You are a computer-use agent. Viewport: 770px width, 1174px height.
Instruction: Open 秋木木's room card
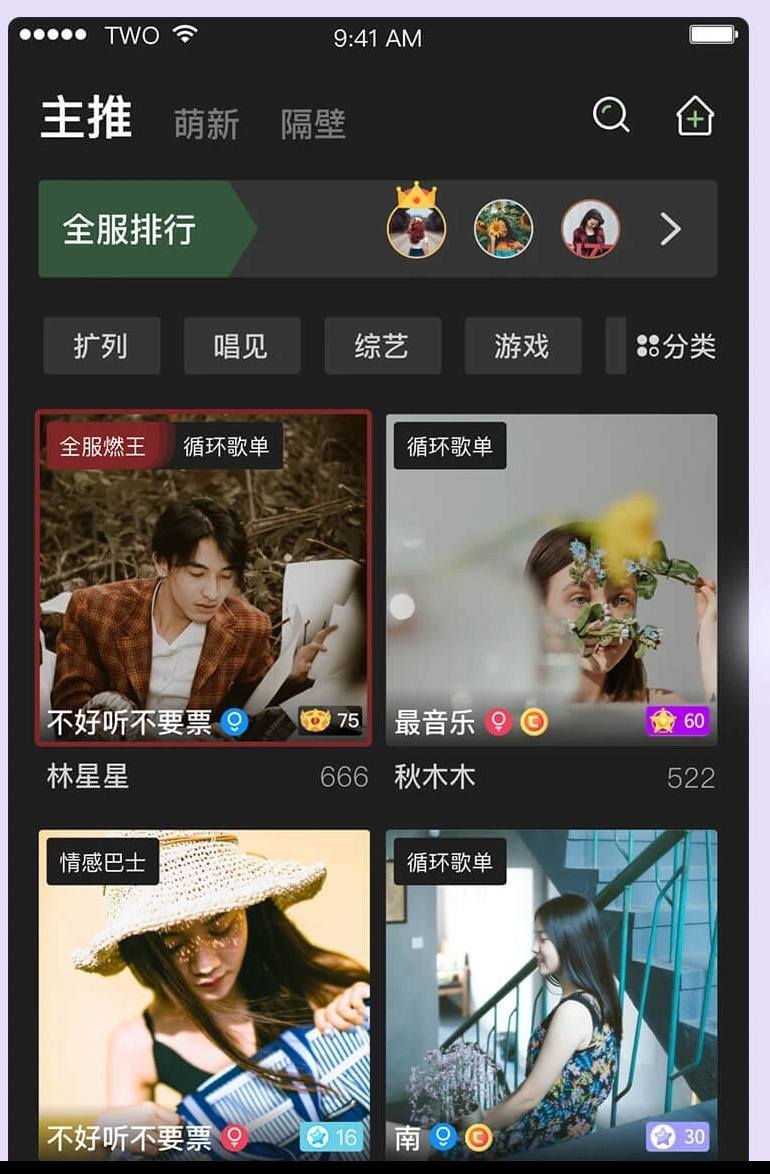pos(551,578)
